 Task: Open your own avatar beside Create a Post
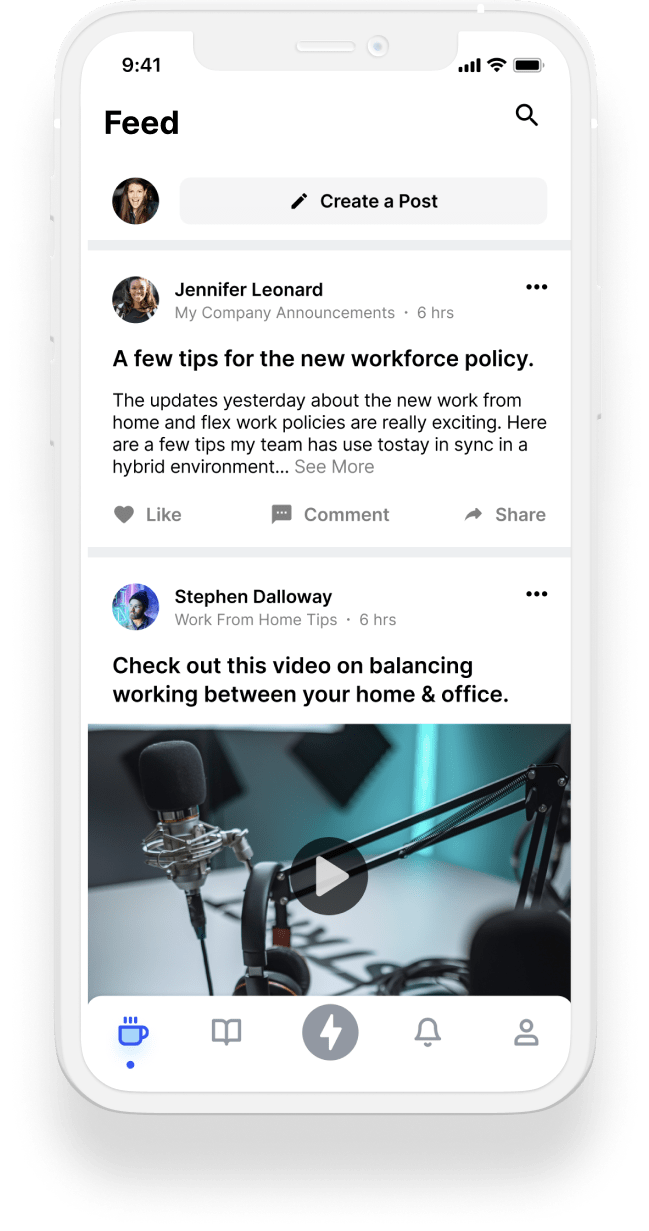(x=135, y=201)
